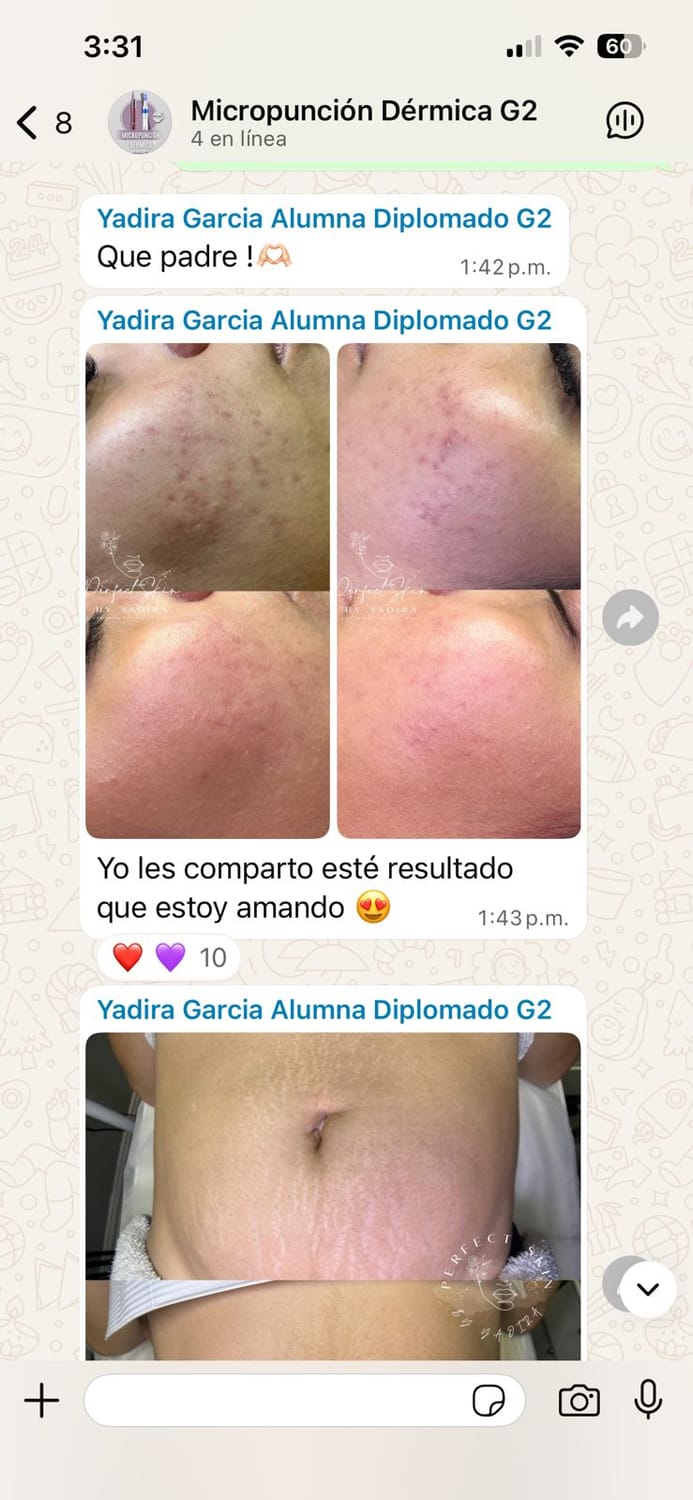Record a voice message with the microphone

[x=648, y=1400]
